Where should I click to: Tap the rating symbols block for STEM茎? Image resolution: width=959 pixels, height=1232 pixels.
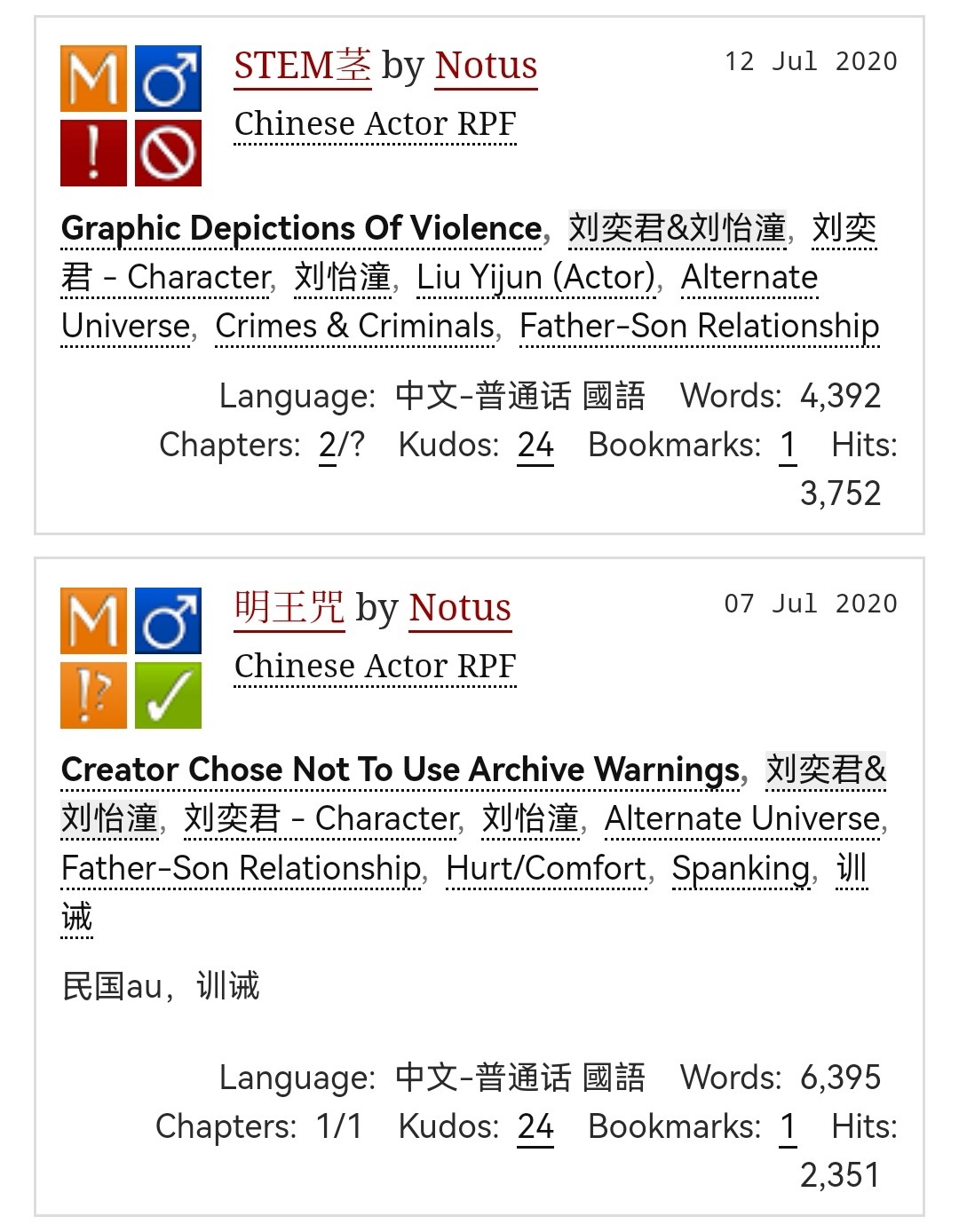(131, 116)
